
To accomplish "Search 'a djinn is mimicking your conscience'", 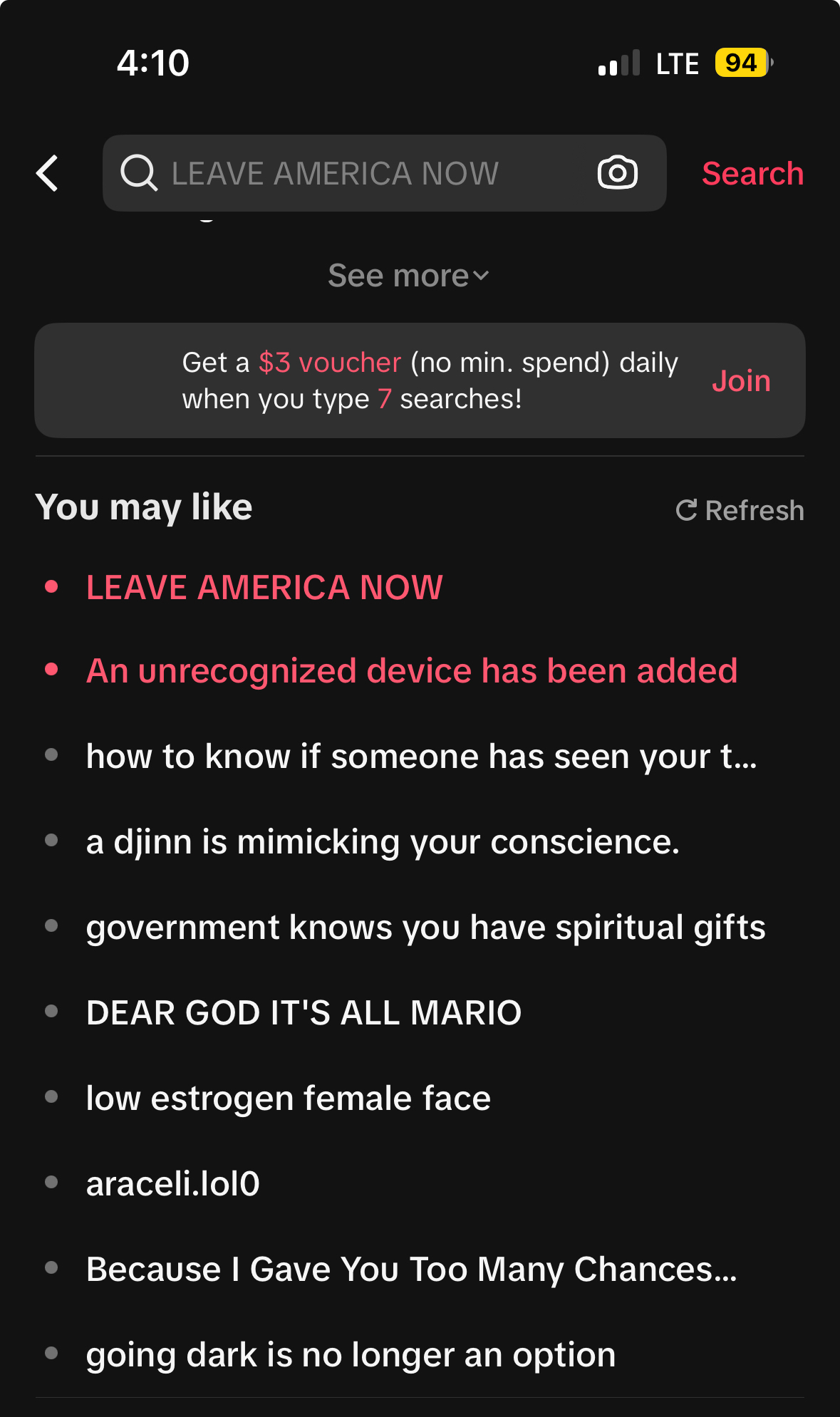I will 383,842.
